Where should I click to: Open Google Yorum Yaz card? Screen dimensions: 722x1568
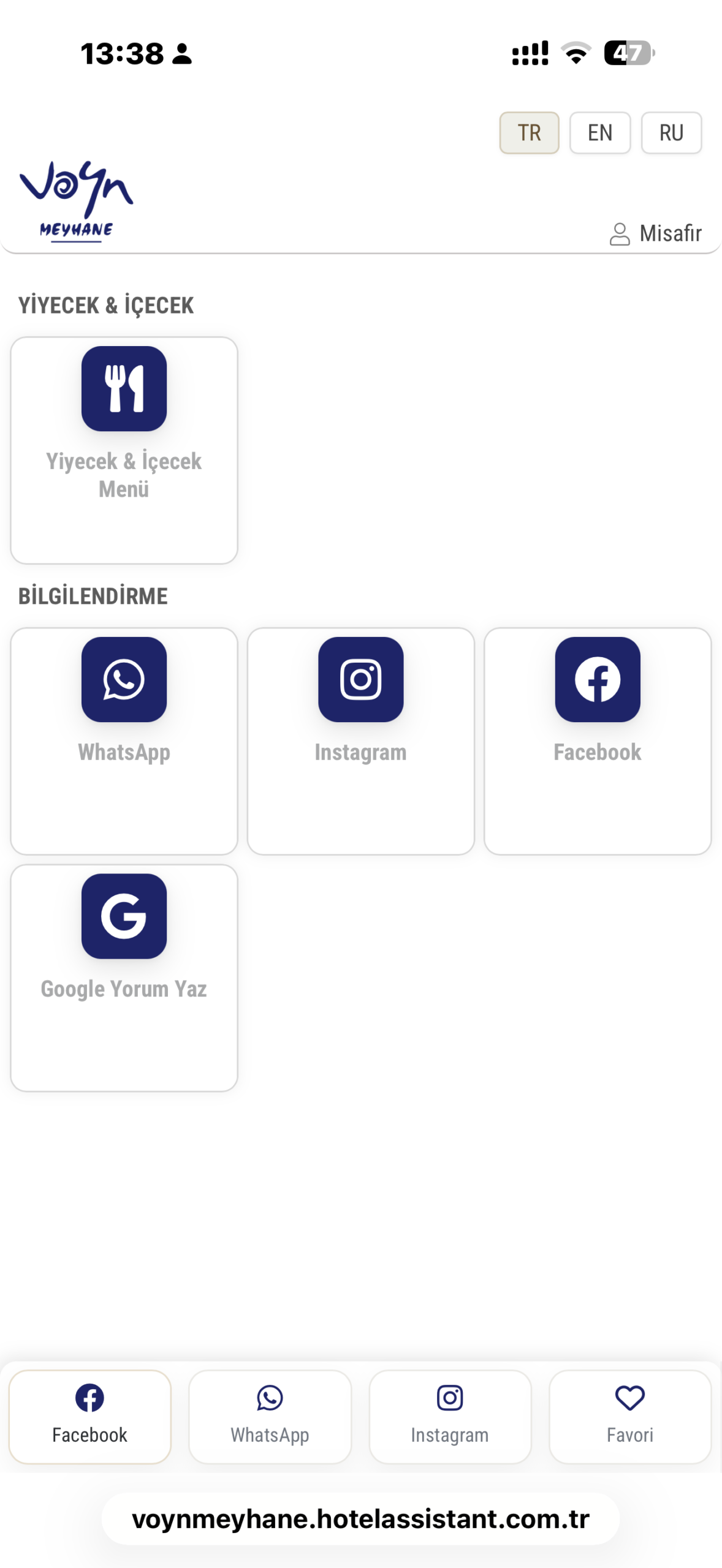point(124,977)
